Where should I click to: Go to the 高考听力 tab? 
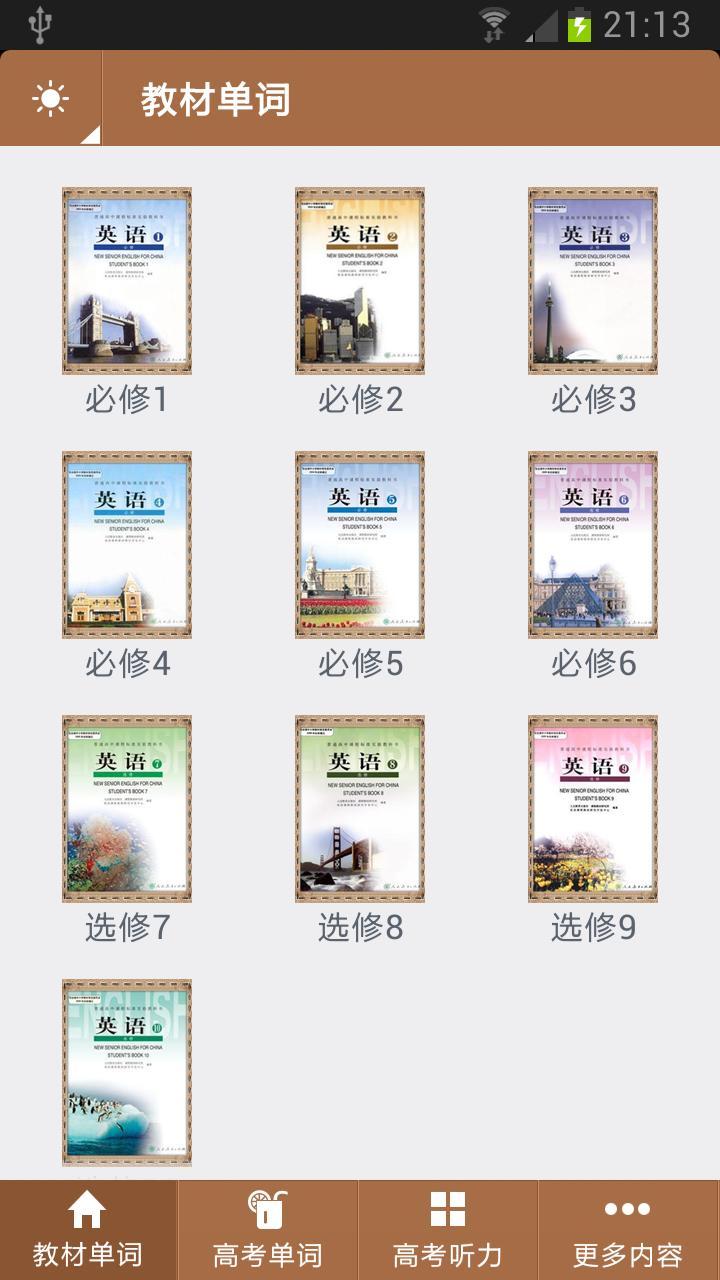[x=448, y=1230]
